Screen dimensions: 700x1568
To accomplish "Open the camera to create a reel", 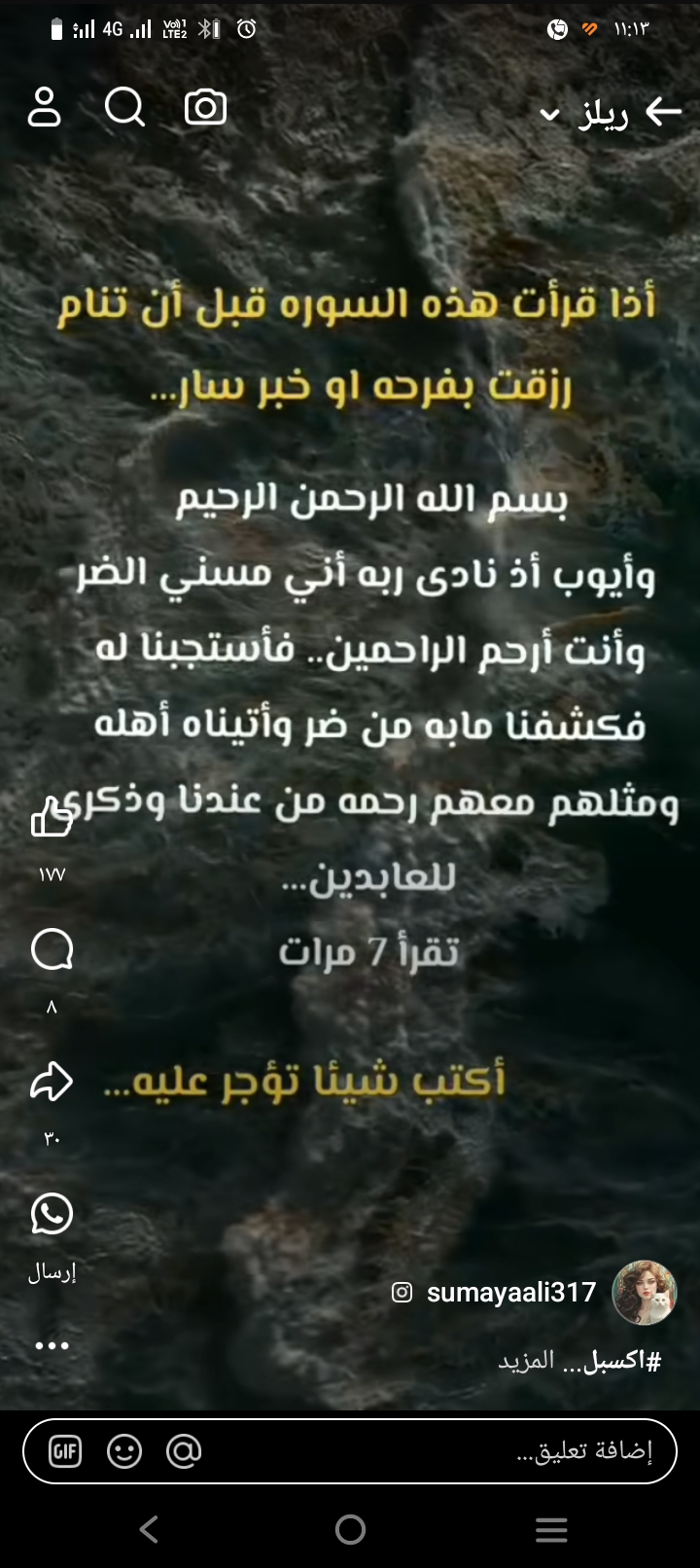I will 205,108.
